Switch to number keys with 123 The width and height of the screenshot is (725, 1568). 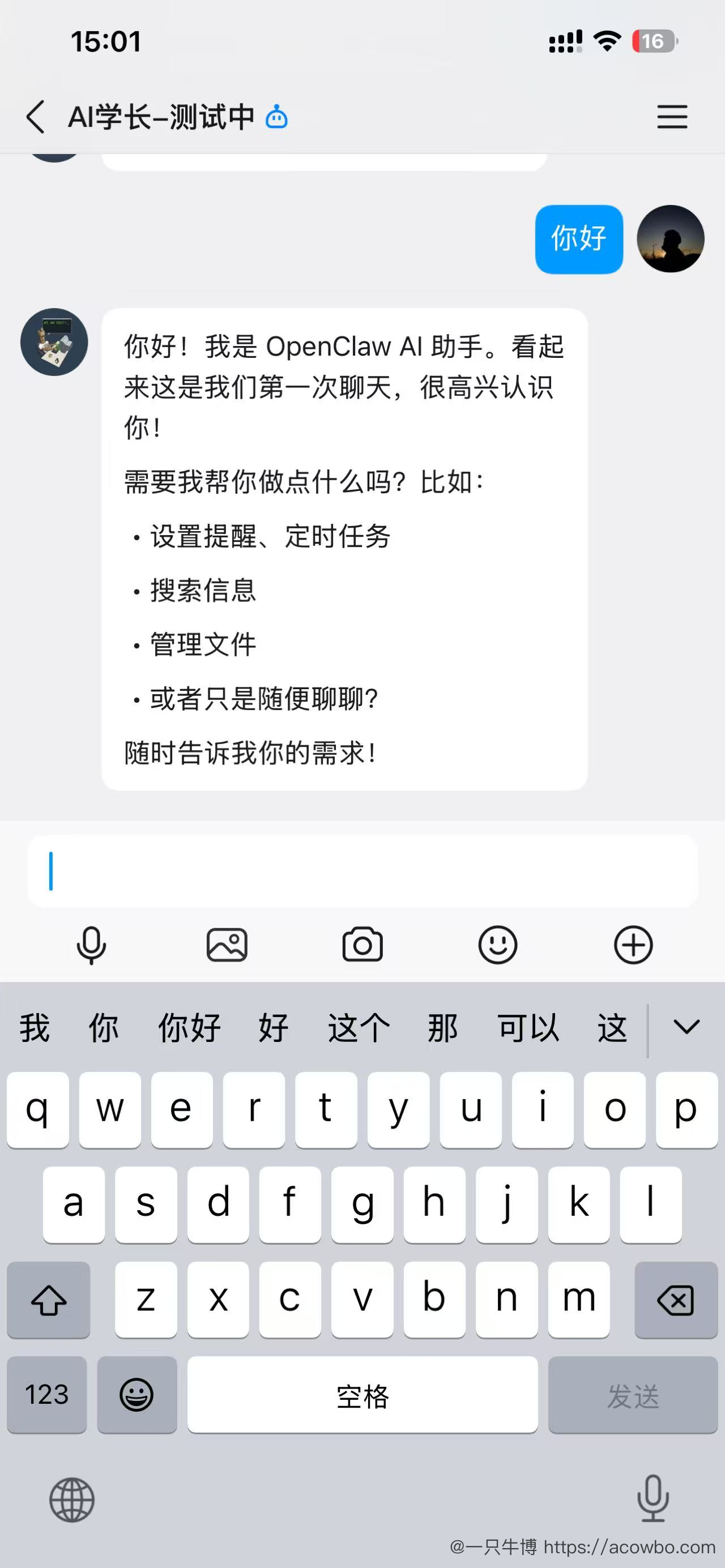46,1395
